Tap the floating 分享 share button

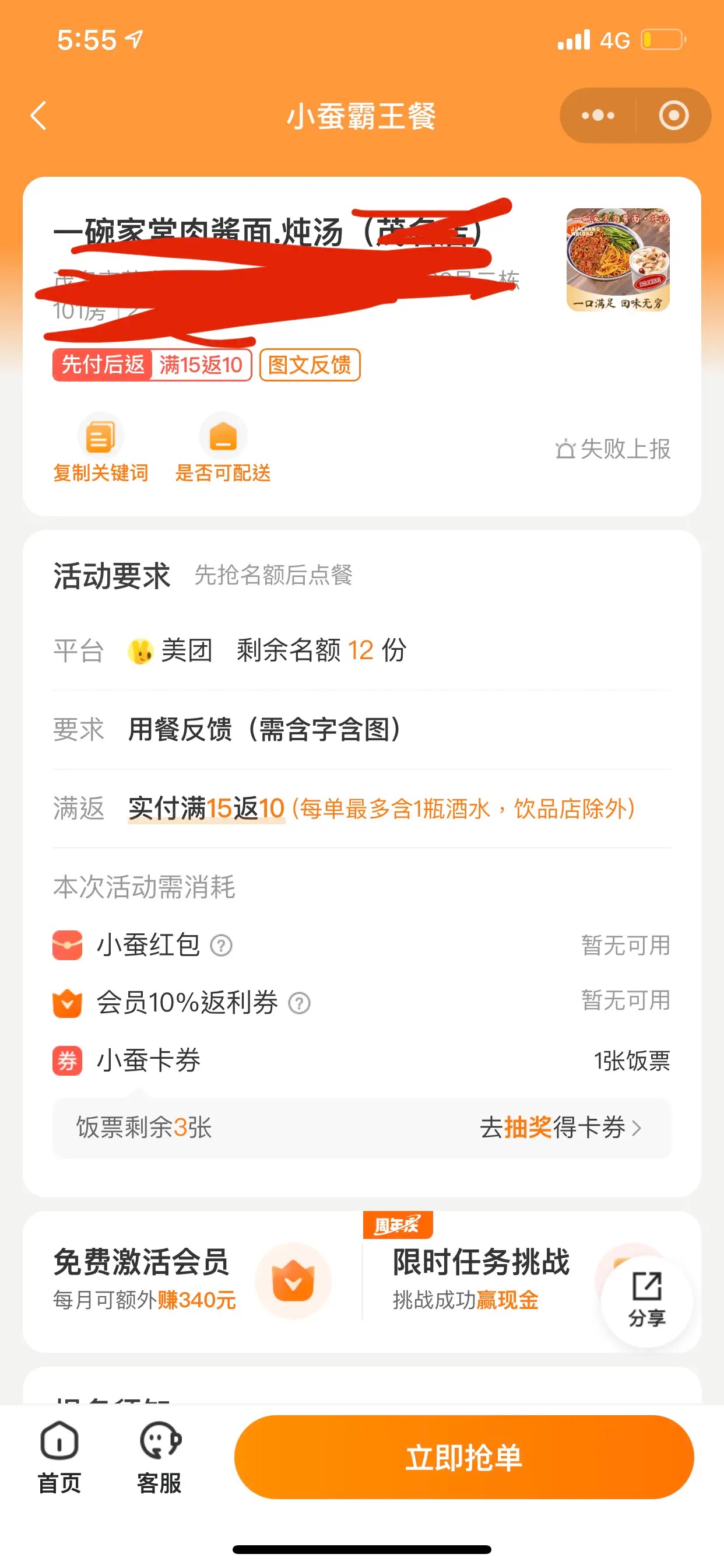646,1300
